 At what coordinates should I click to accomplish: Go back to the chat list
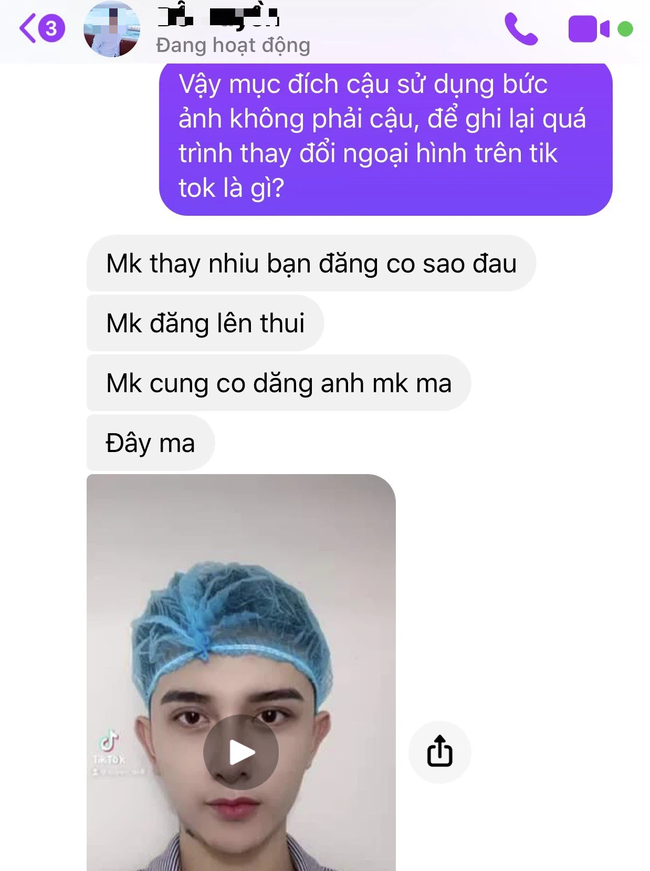click(40, 28)
